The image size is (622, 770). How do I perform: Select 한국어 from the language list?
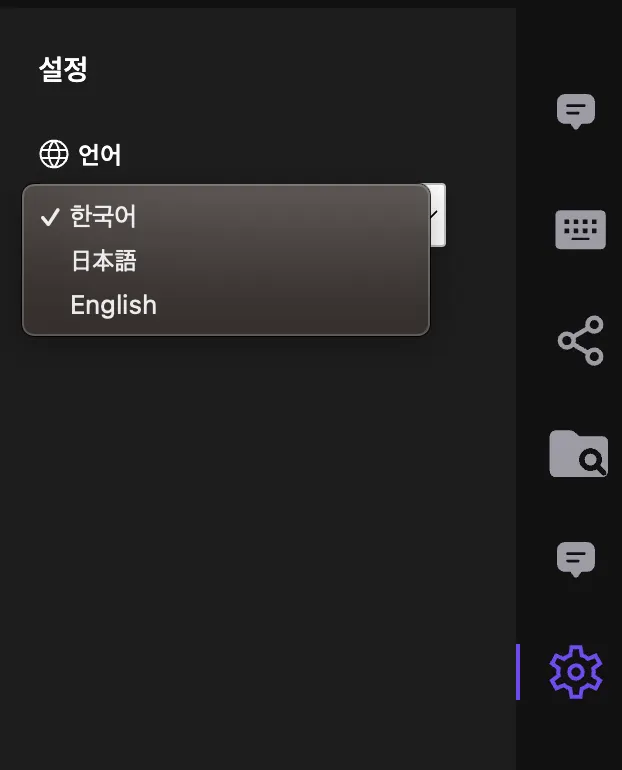tap(103, 216)
